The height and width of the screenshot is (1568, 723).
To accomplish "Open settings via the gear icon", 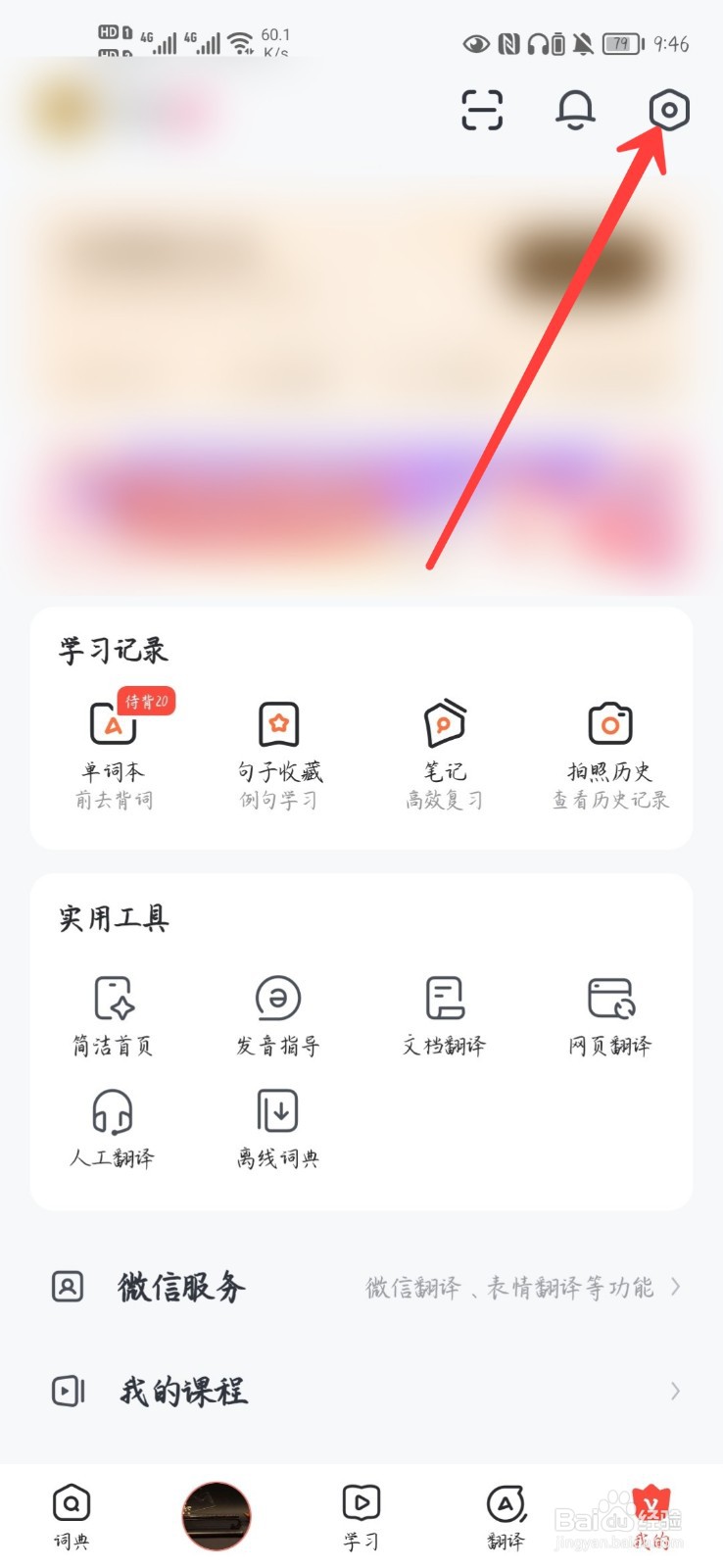I will 667,111.
